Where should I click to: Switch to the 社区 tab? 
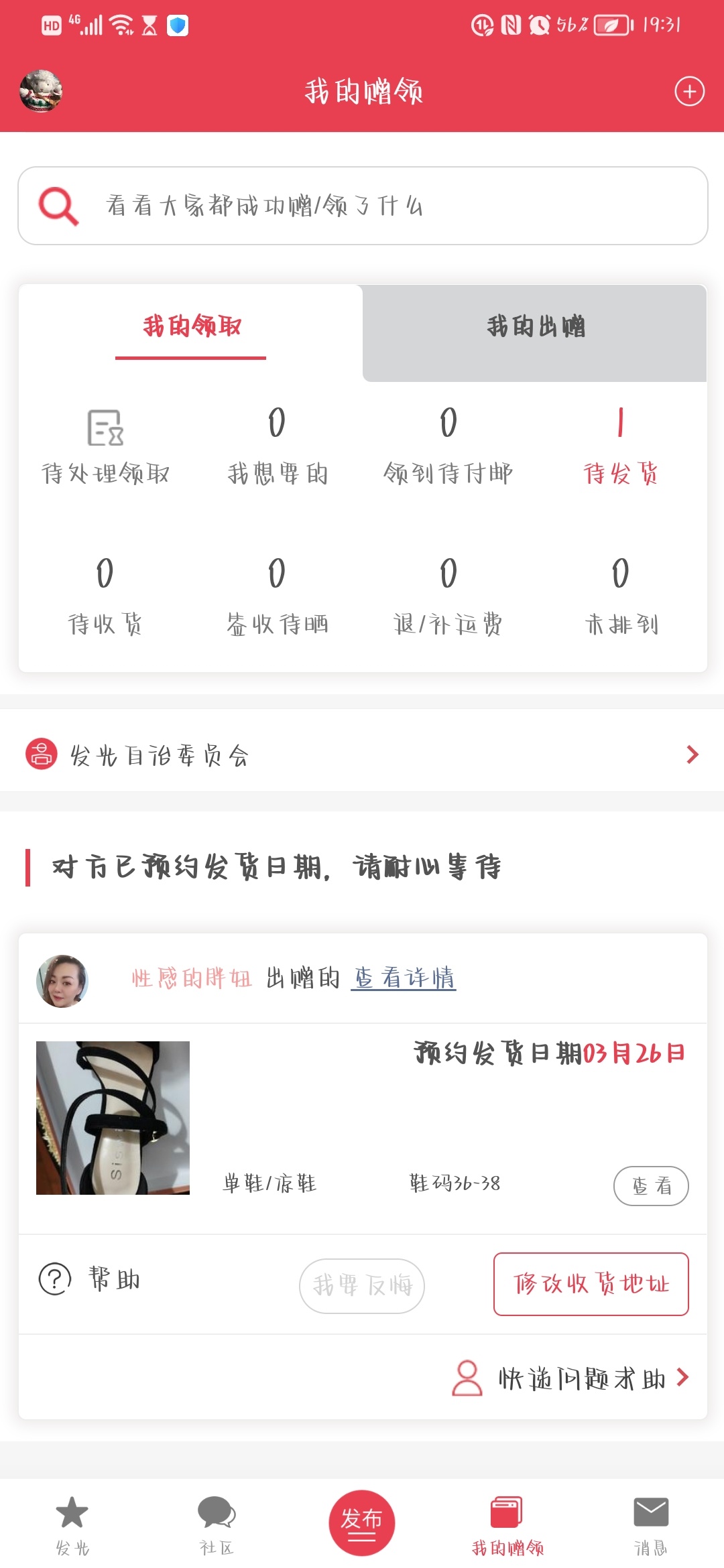(217, 1526)
